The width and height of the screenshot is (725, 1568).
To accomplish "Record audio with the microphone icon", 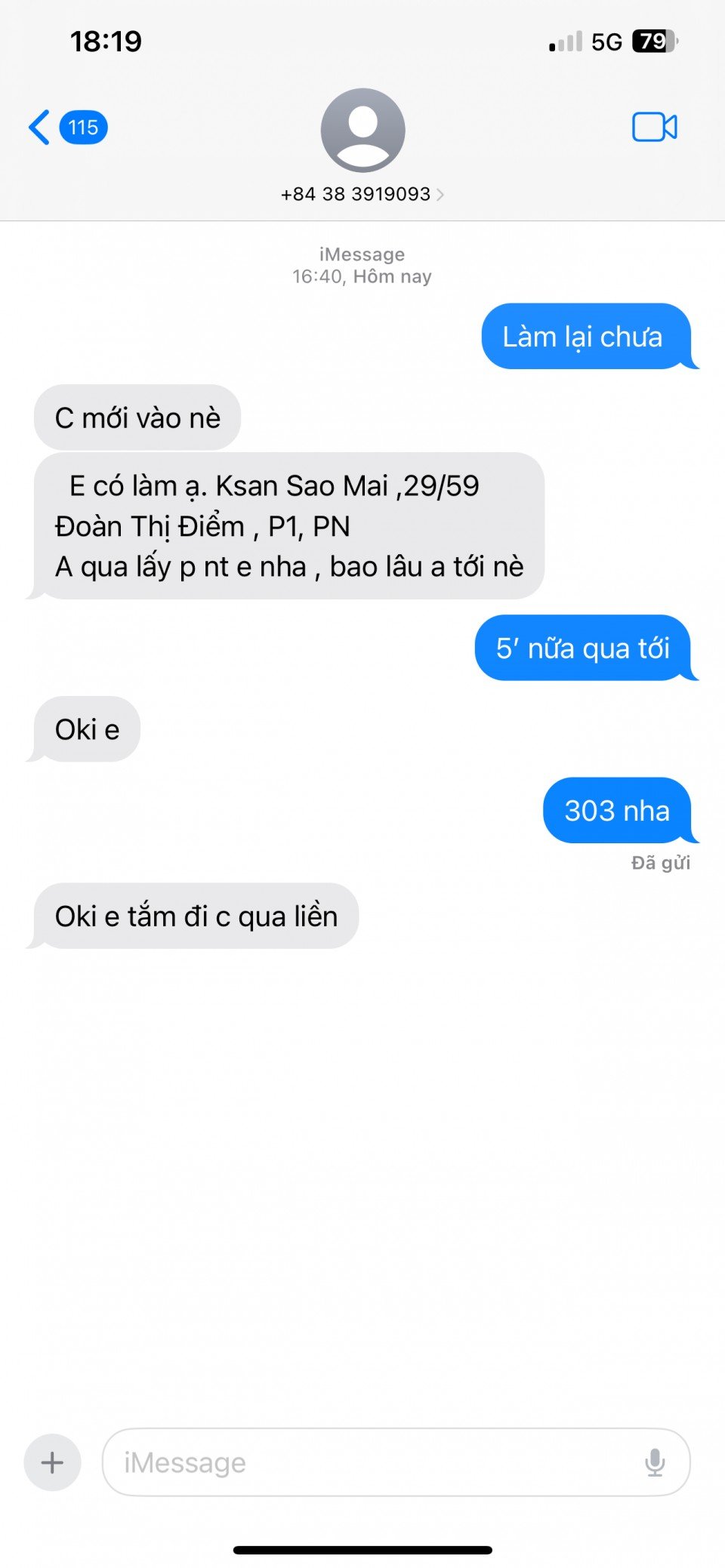I will coord(655,1462).
